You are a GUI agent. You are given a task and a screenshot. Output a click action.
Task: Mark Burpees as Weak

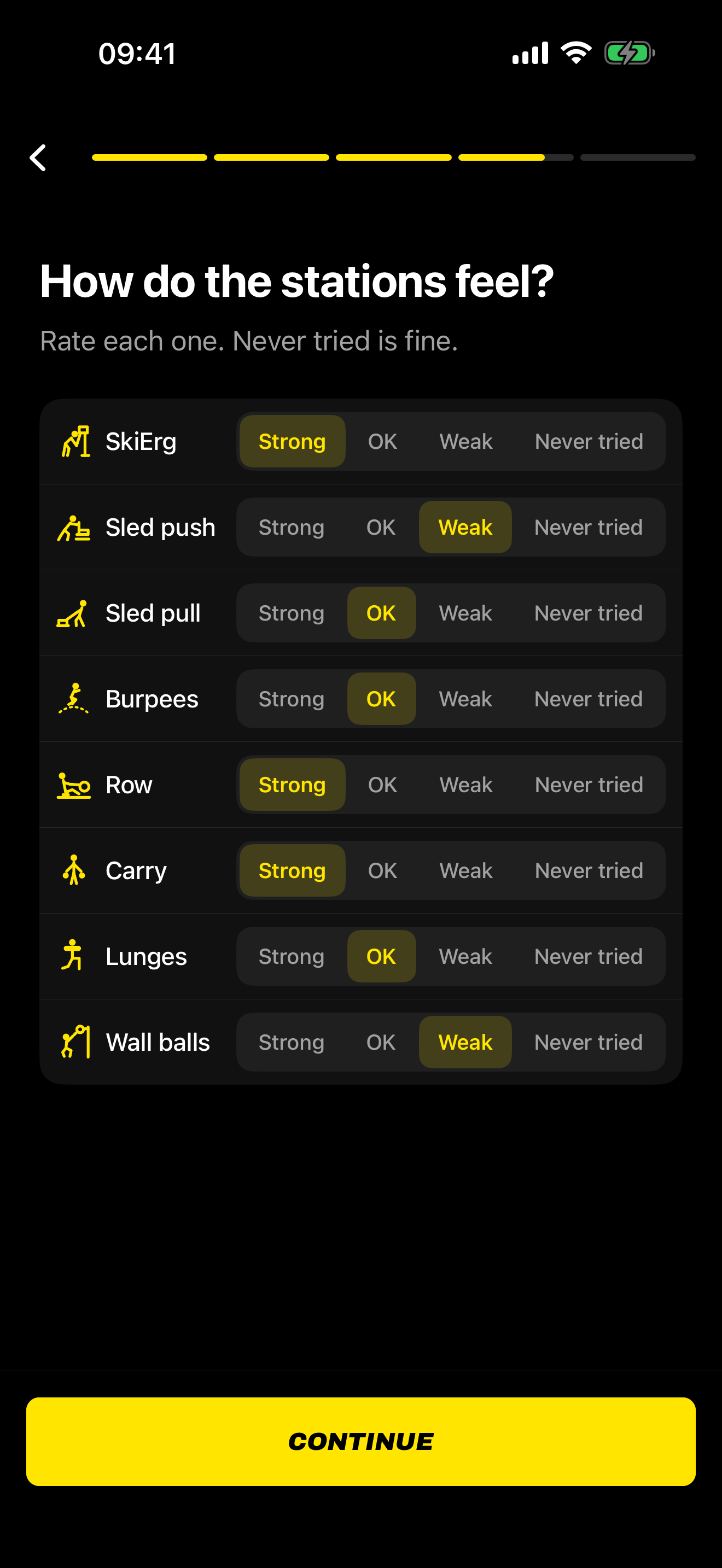[x=465, y=699]
